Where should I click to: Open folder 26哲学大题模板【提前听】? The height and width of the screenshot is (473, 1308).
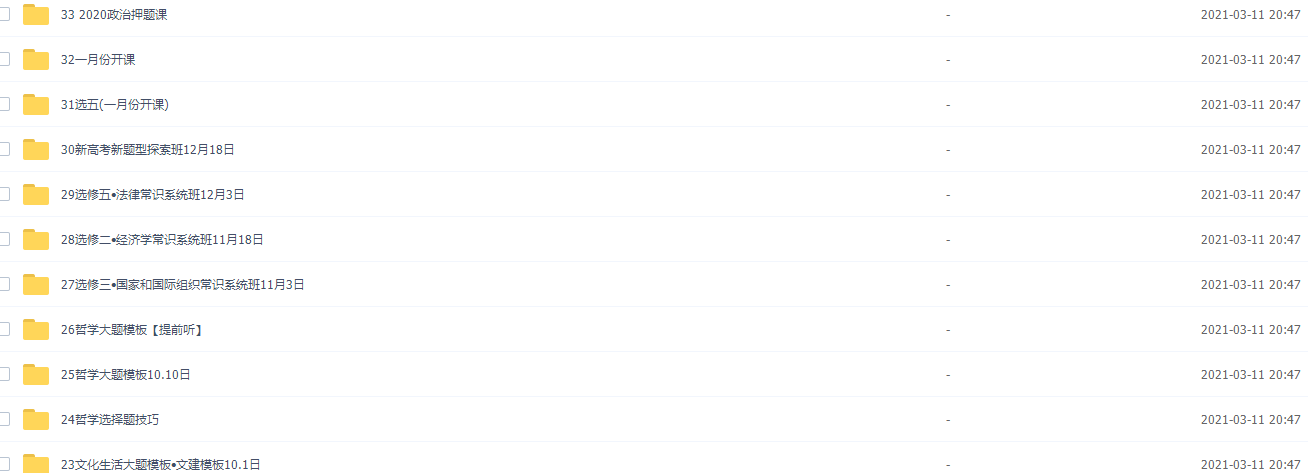(x=131, y=330)
